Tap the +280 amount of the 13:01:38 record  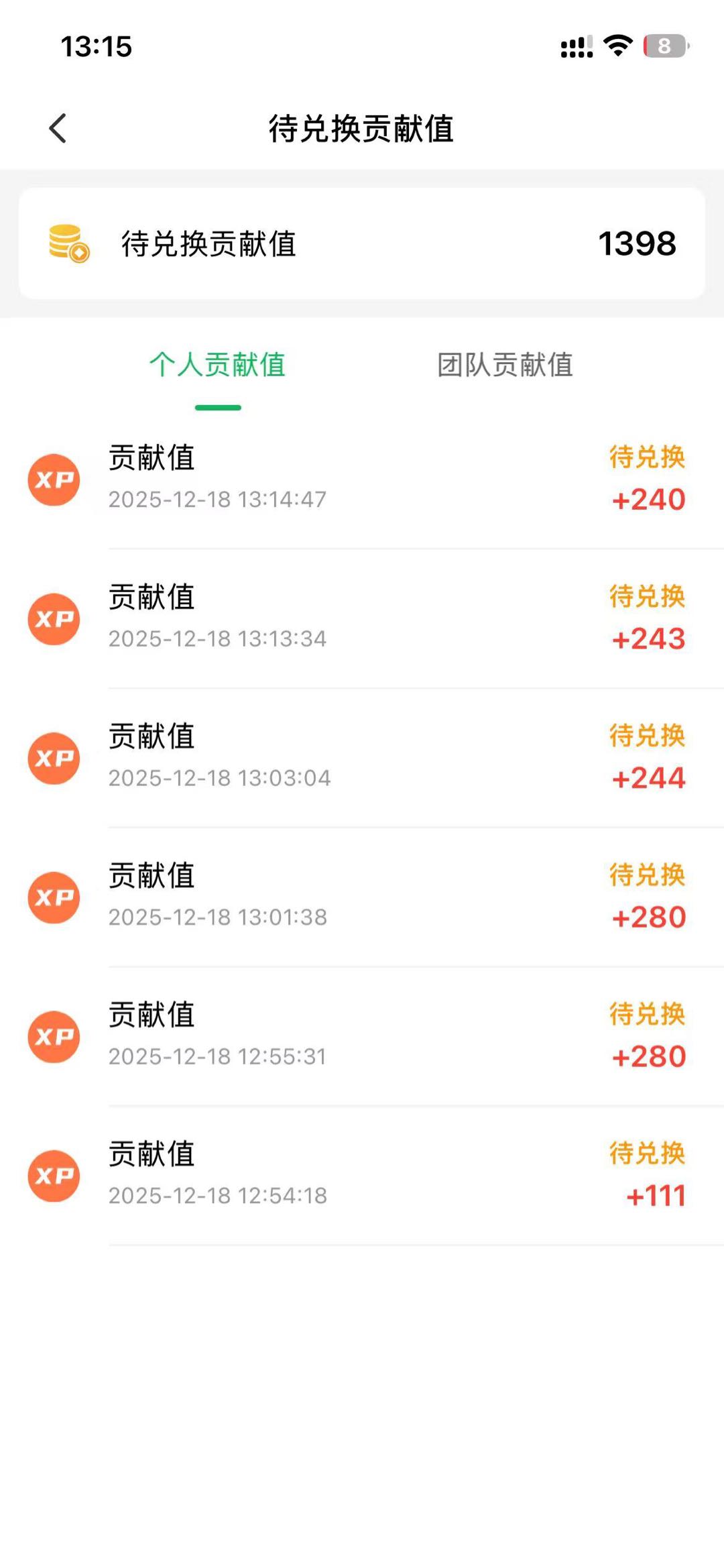647,917
